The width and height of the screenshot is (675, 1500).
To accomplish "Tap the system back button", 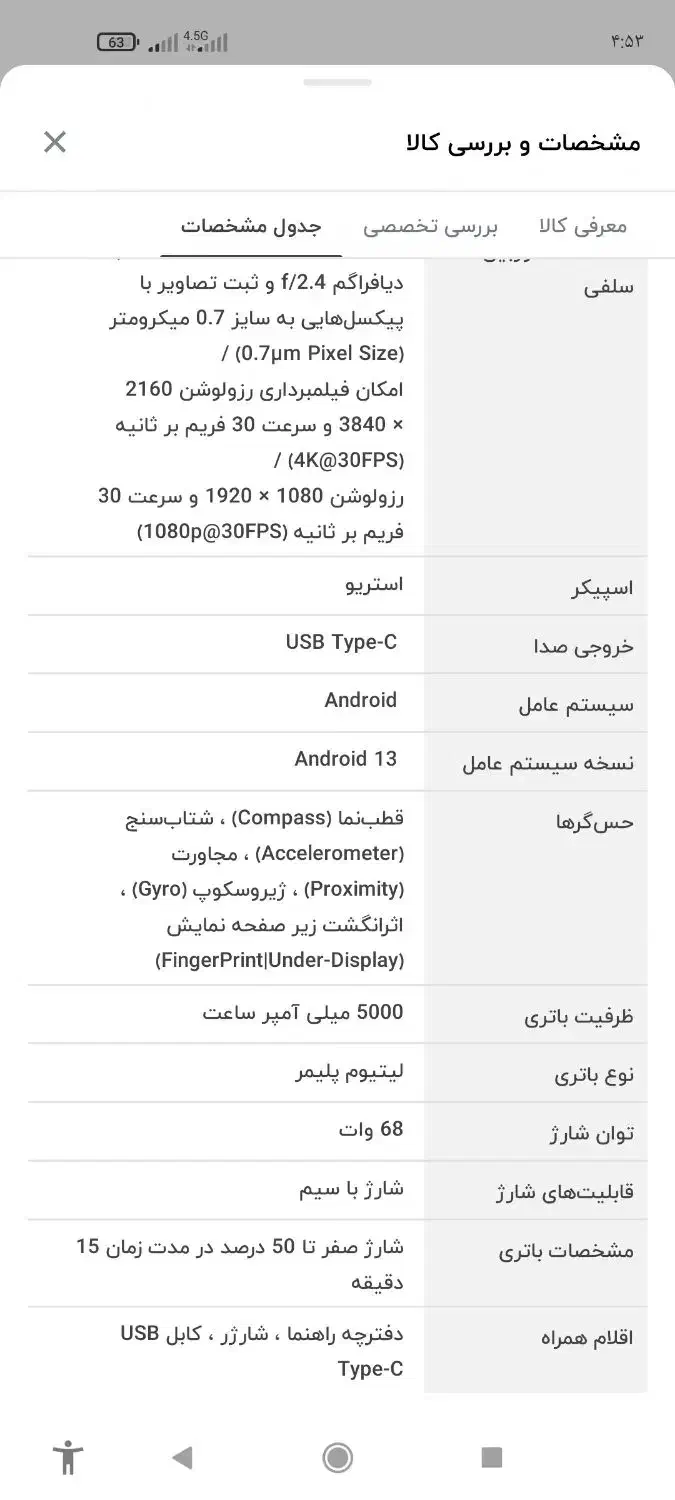I will tap(182, 1457).
